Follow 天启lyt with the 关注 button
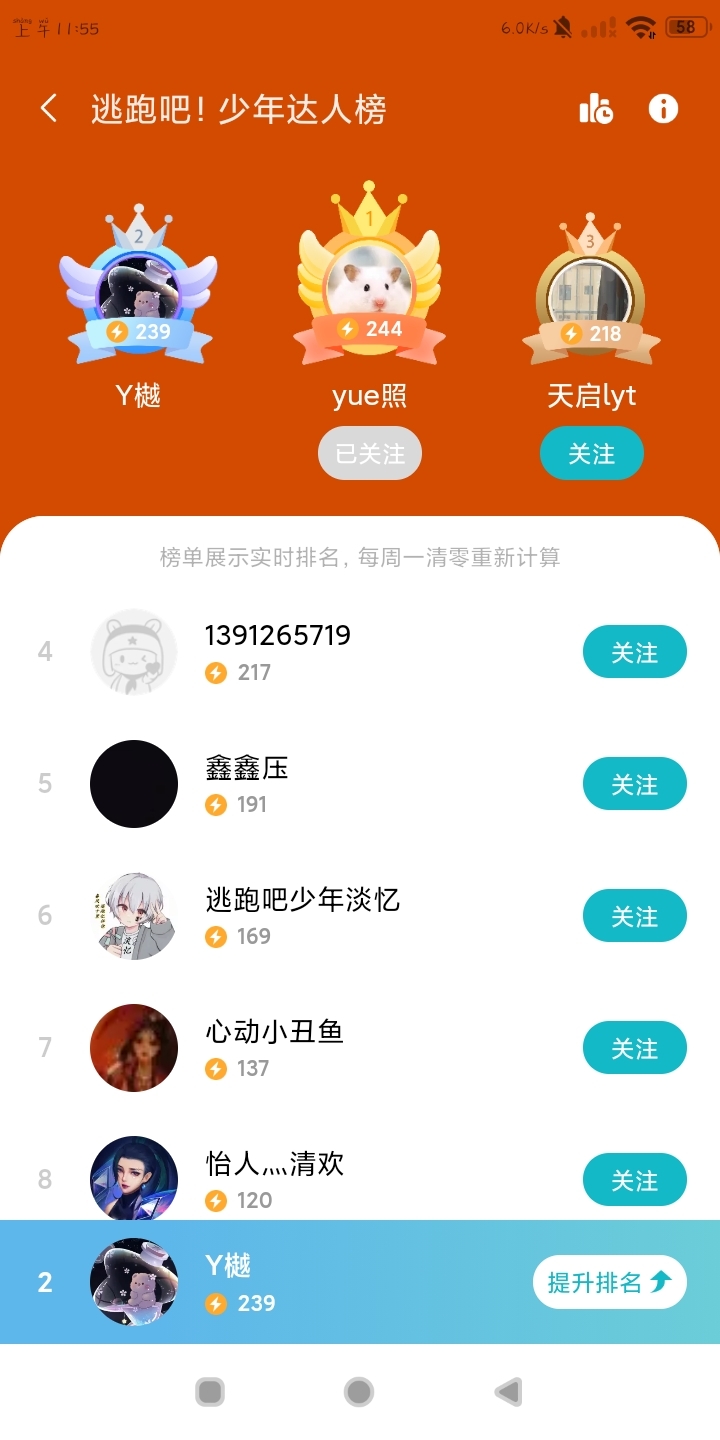This screenshot has height=1440, width=720. (591, 452)
